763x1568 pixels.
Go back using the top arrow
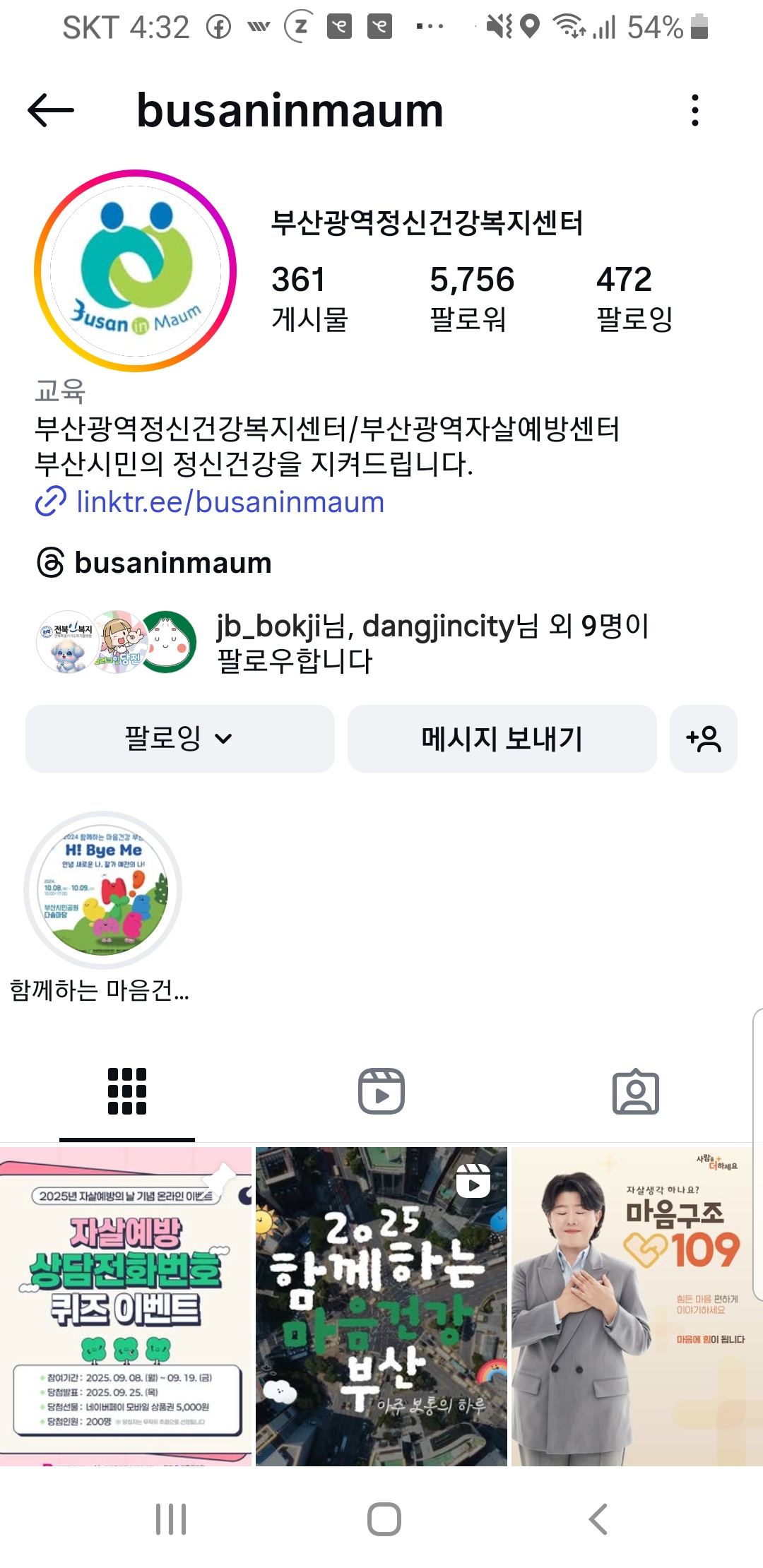(x=51, y=111)
